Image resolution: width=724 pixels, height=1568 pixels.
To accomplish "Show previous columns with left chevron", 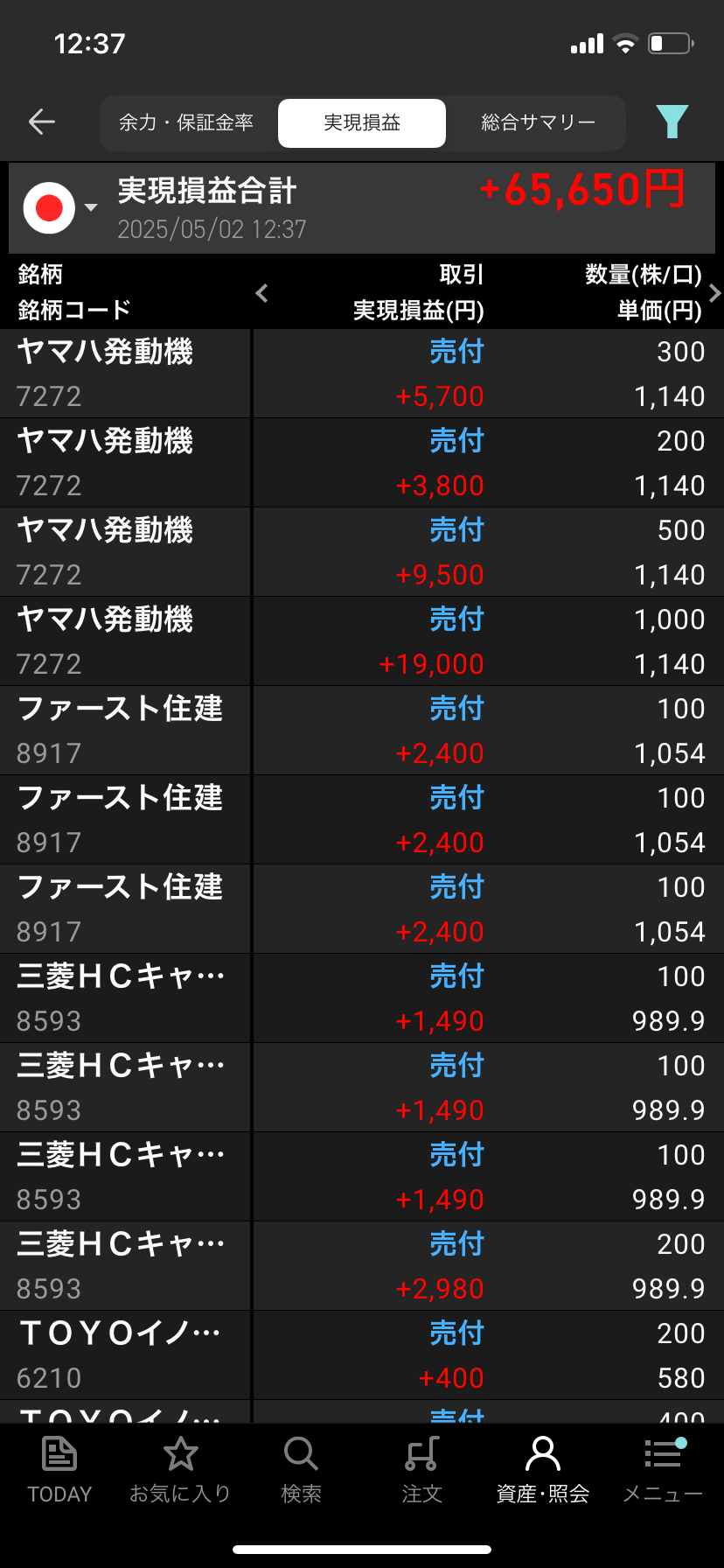I will point(261,293).
